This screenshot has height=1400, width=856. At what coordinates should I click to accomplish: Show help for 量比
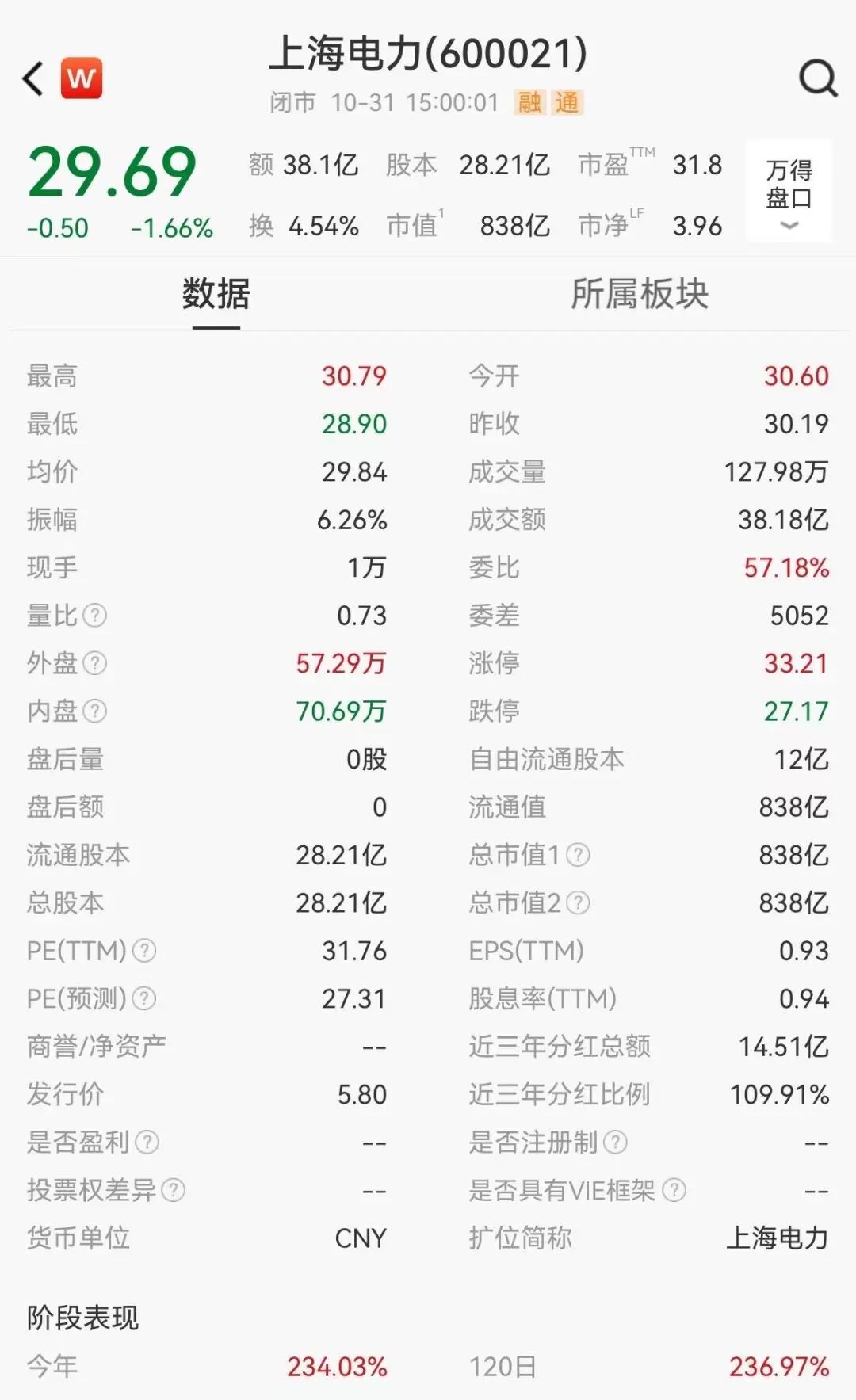tap(94, 616)
